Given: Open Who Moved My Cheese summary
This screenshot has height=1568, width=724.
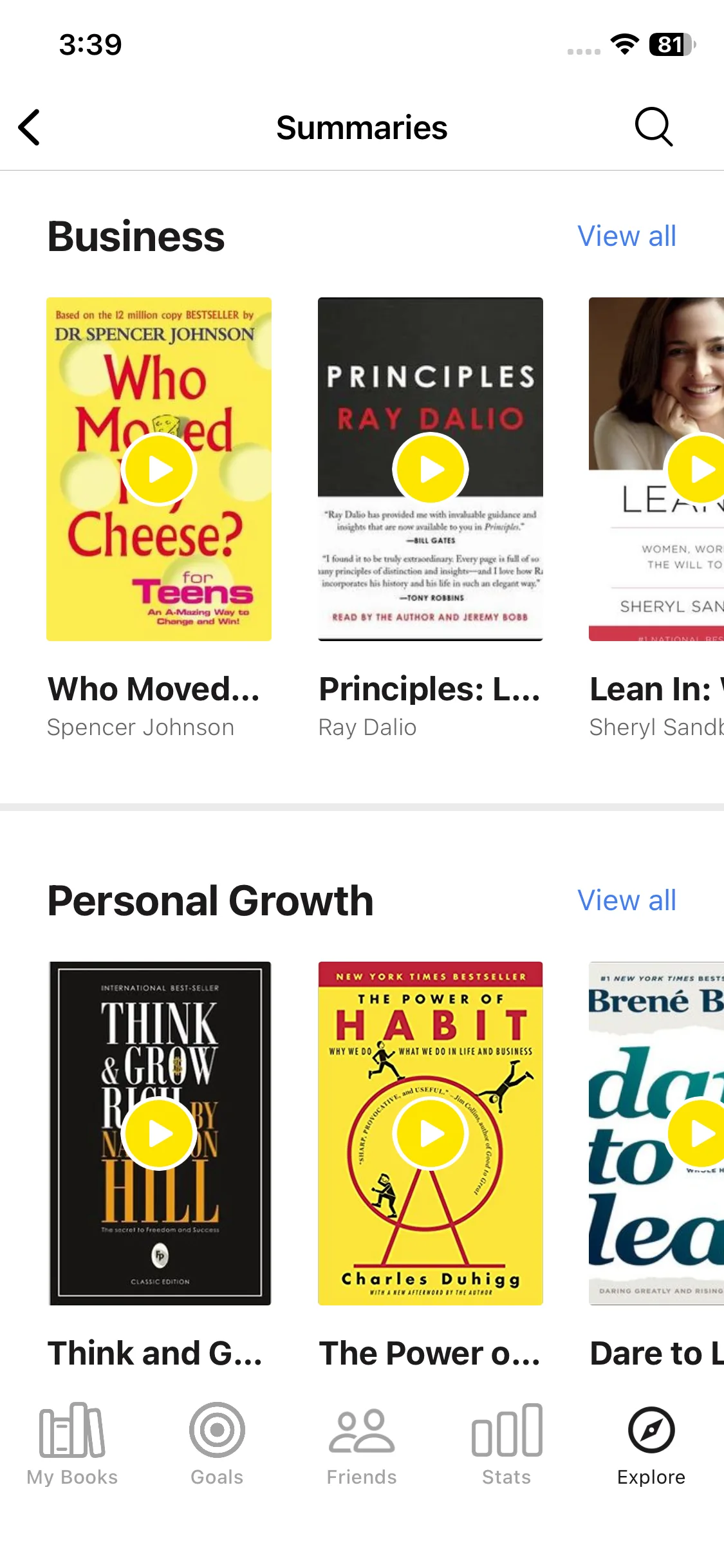Looking at the screenshot, I should [x=159, y=470].
